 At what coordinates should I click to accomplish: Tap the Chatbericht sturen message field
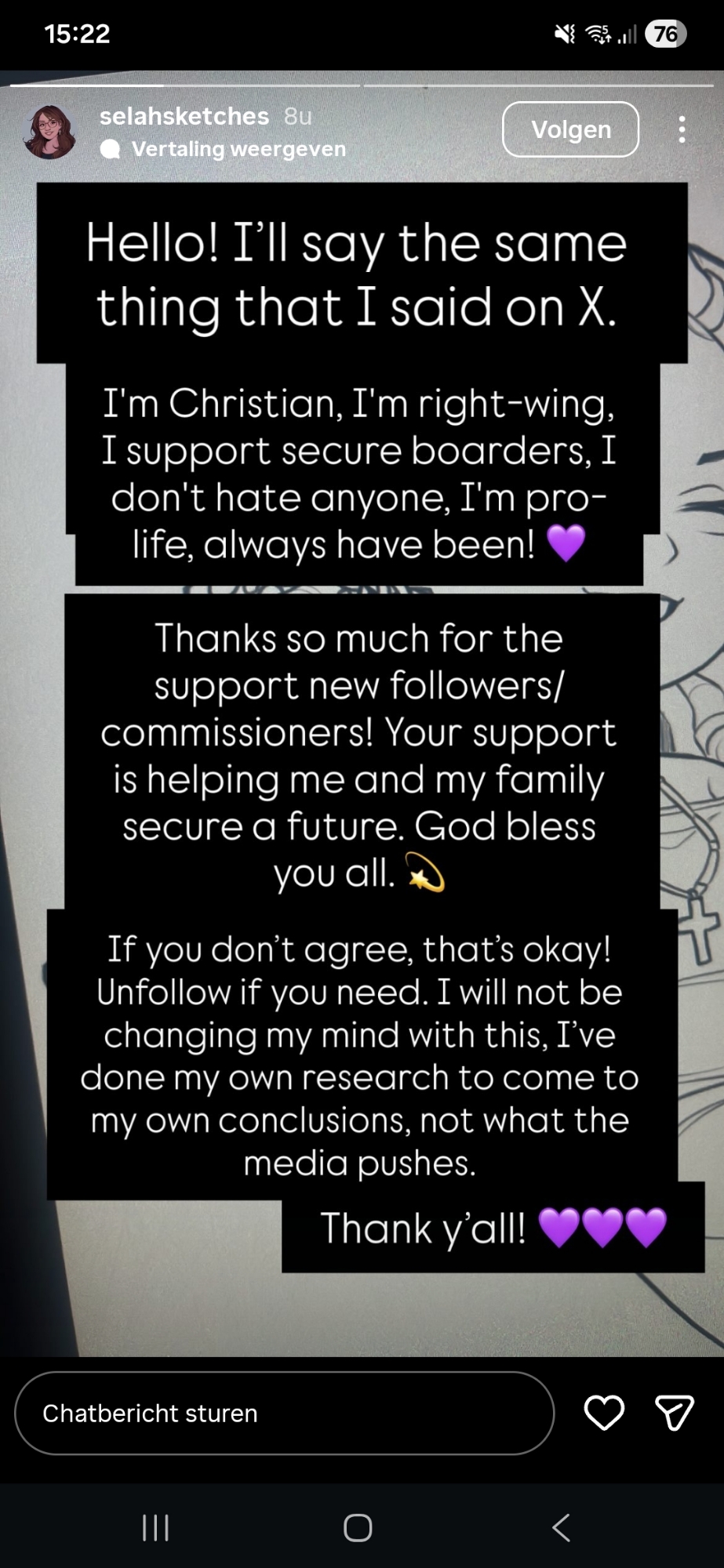284,1413
